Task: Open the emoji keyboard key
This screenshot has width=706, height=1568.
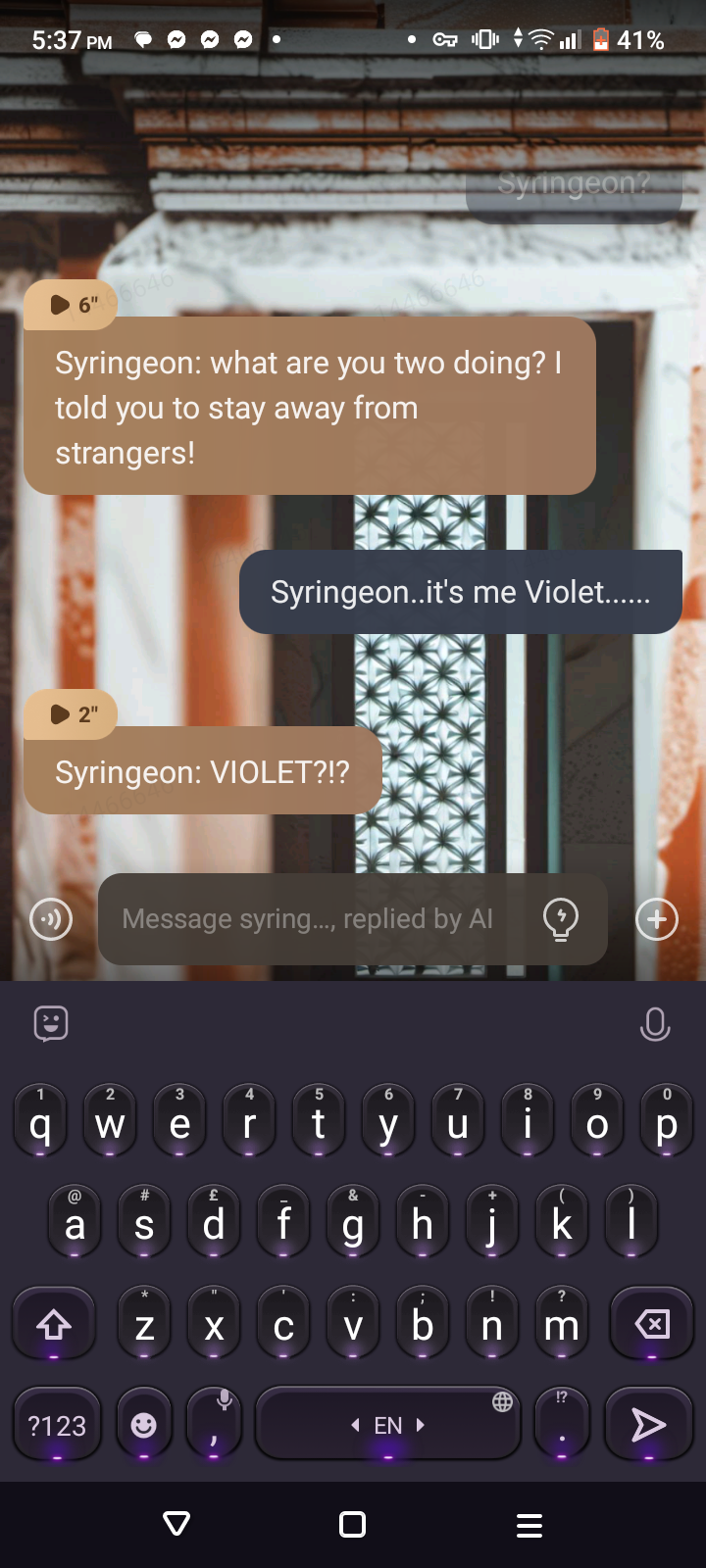Action: (x=143, y=1425)
